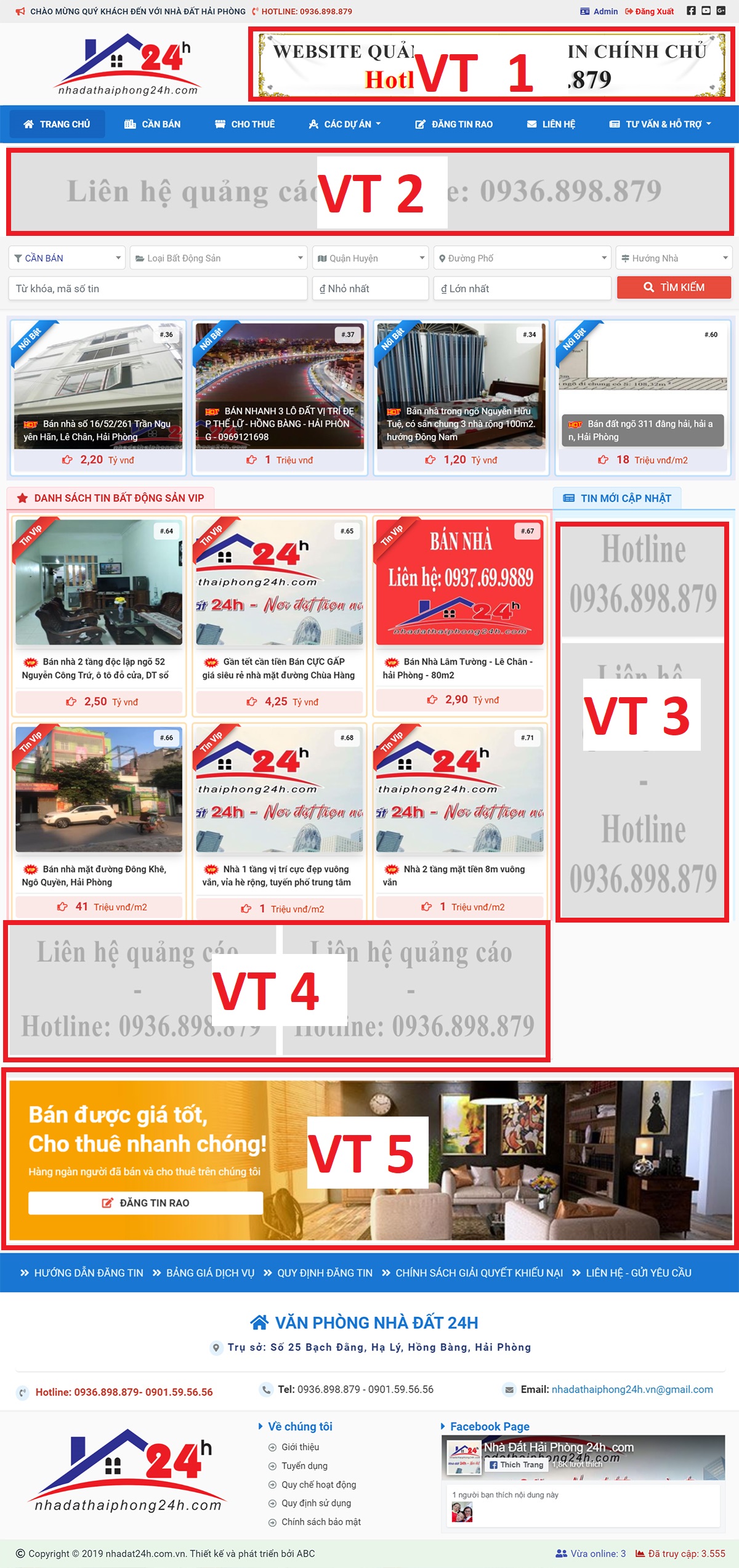Select a district in the Quận Huyện dropdown

coord(370,258)
